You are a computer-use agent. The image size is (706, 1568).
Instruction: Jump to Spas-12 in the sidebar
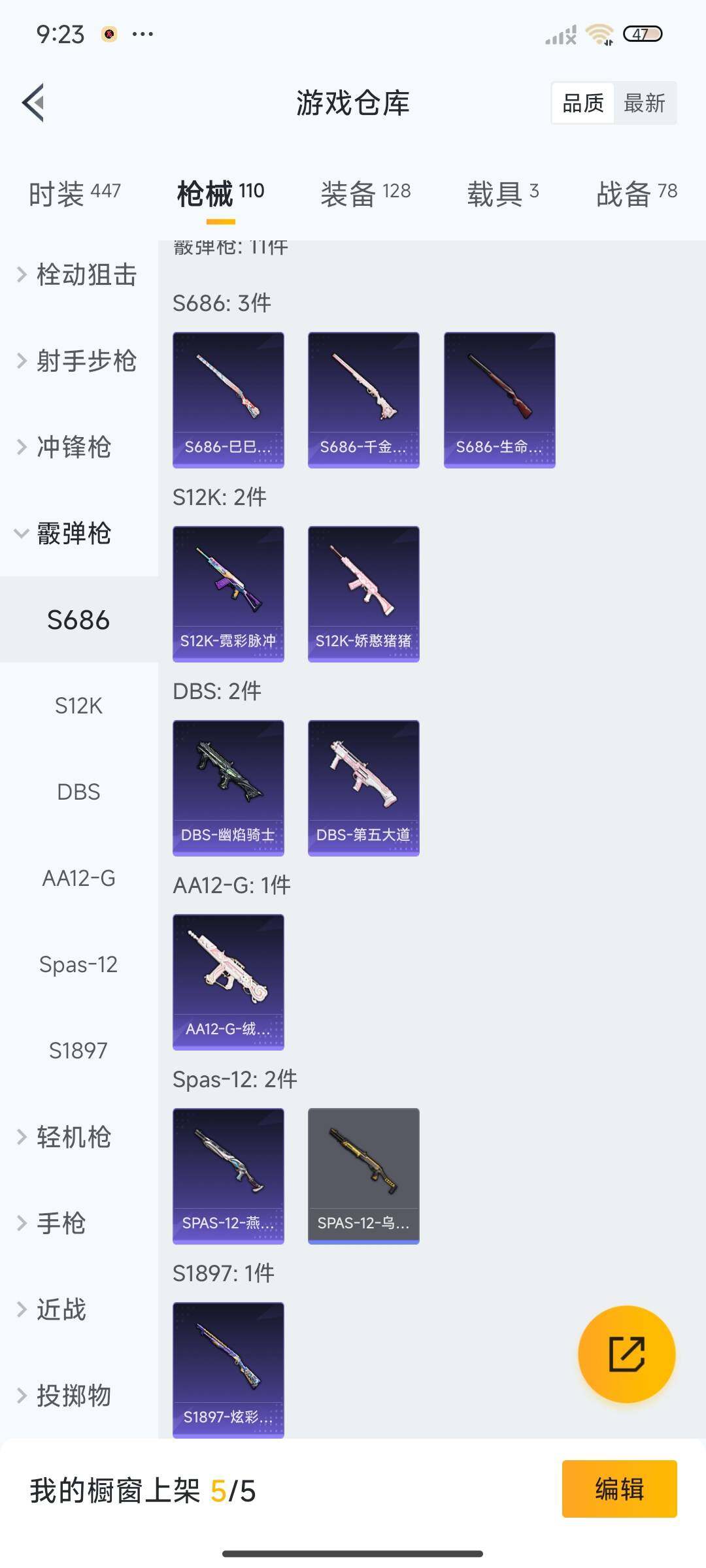[78, 965]
